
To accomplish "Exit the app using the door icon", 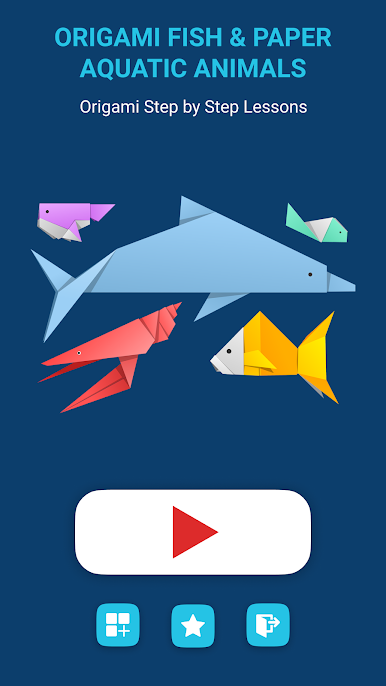I will [x=268, y=625].
